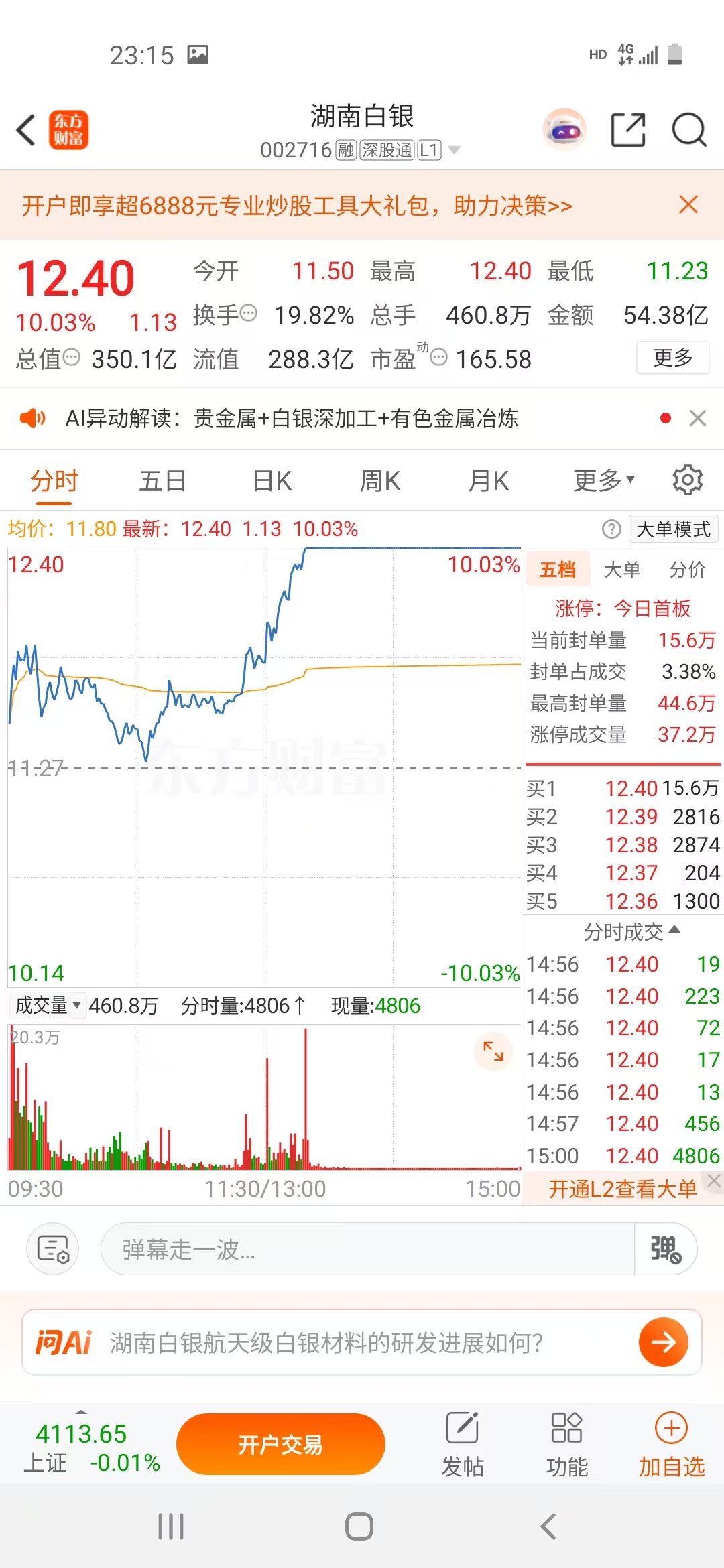Go back using the top-left arrow
724x1568 pixels.
pos(27,130)
